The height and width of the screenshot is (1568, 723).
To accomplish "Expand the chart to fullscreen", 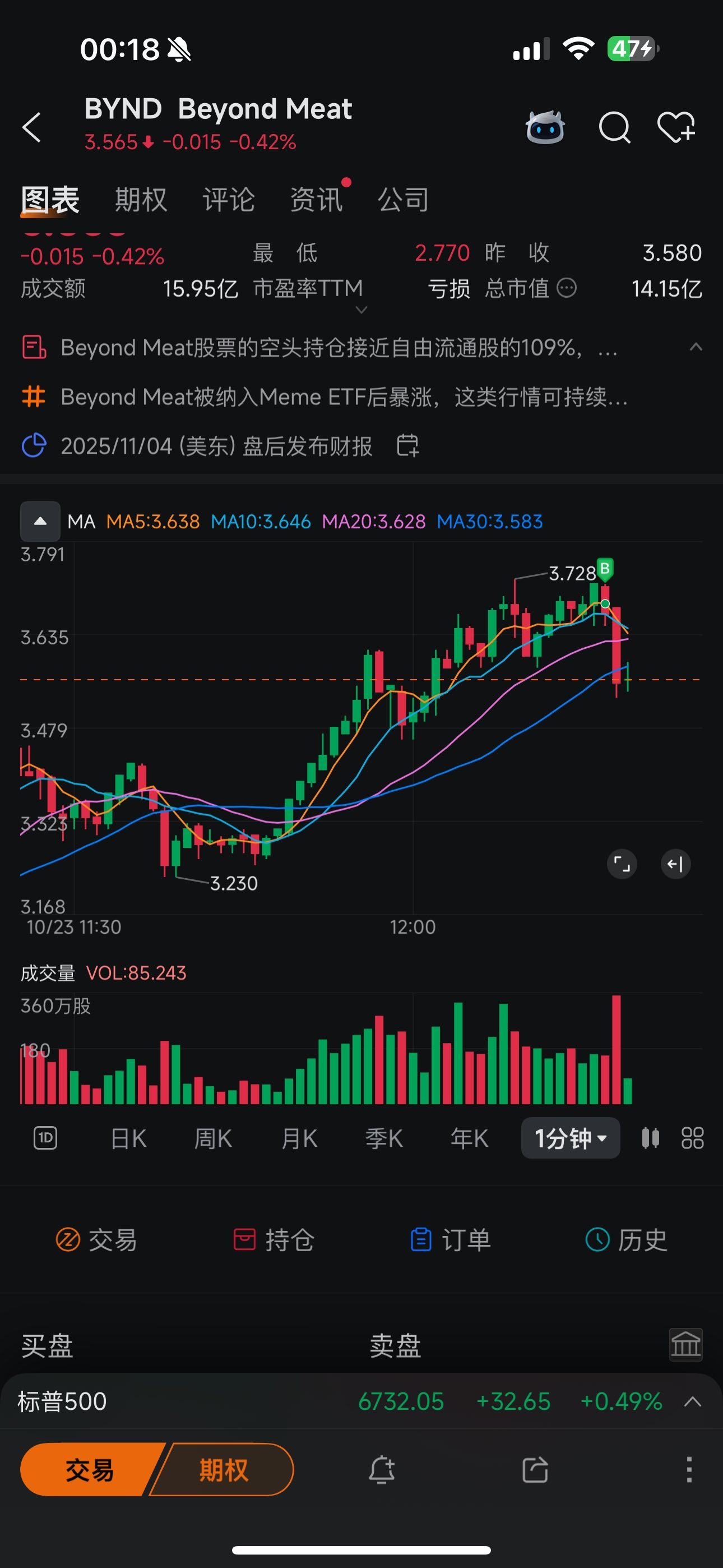I will pyautogui.click(x=622, y=863).
